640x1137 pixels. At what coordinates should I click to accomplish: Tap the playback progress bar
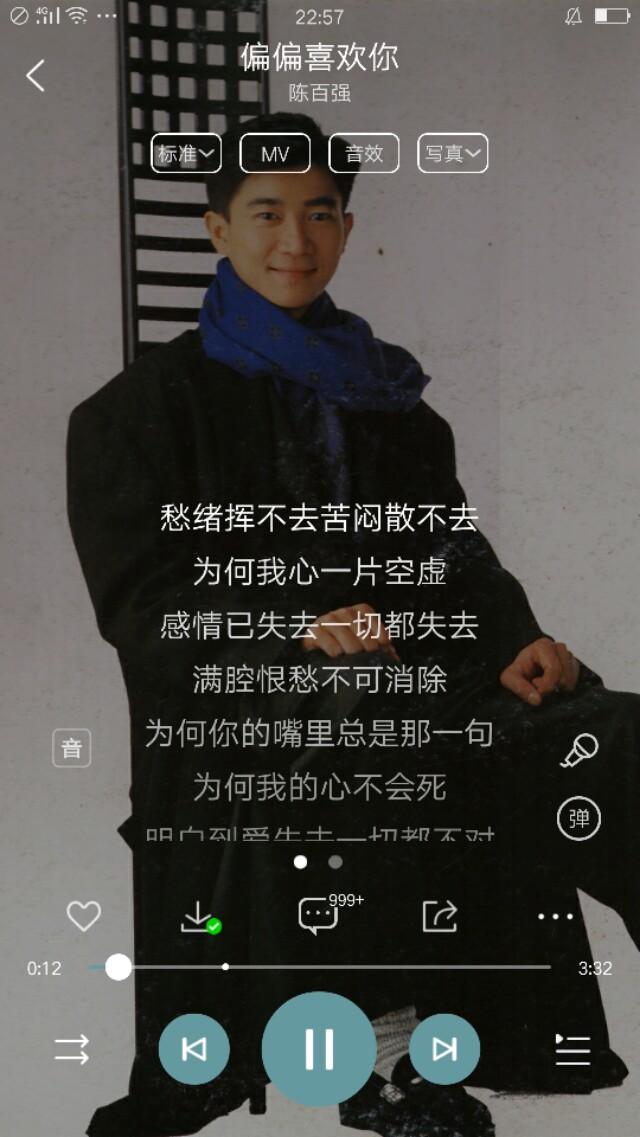330,967
